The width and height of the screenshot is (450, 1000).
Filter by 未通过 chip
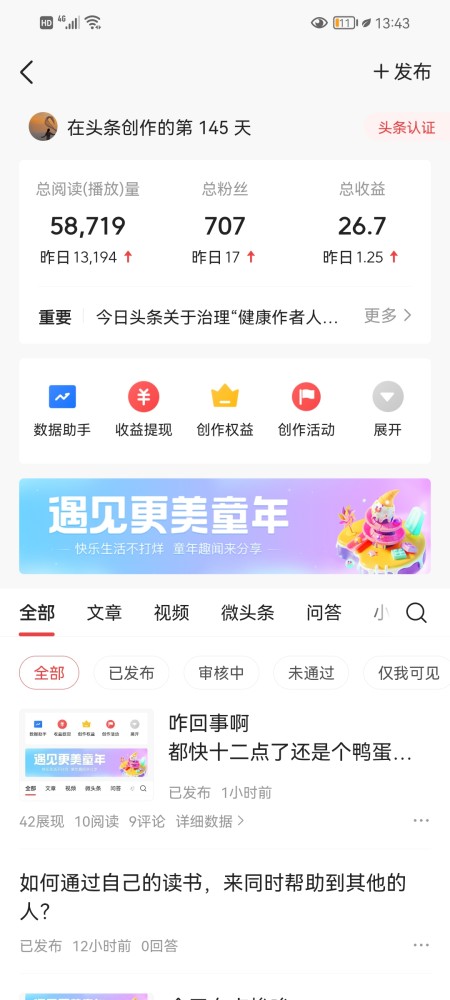pos(311,673)
